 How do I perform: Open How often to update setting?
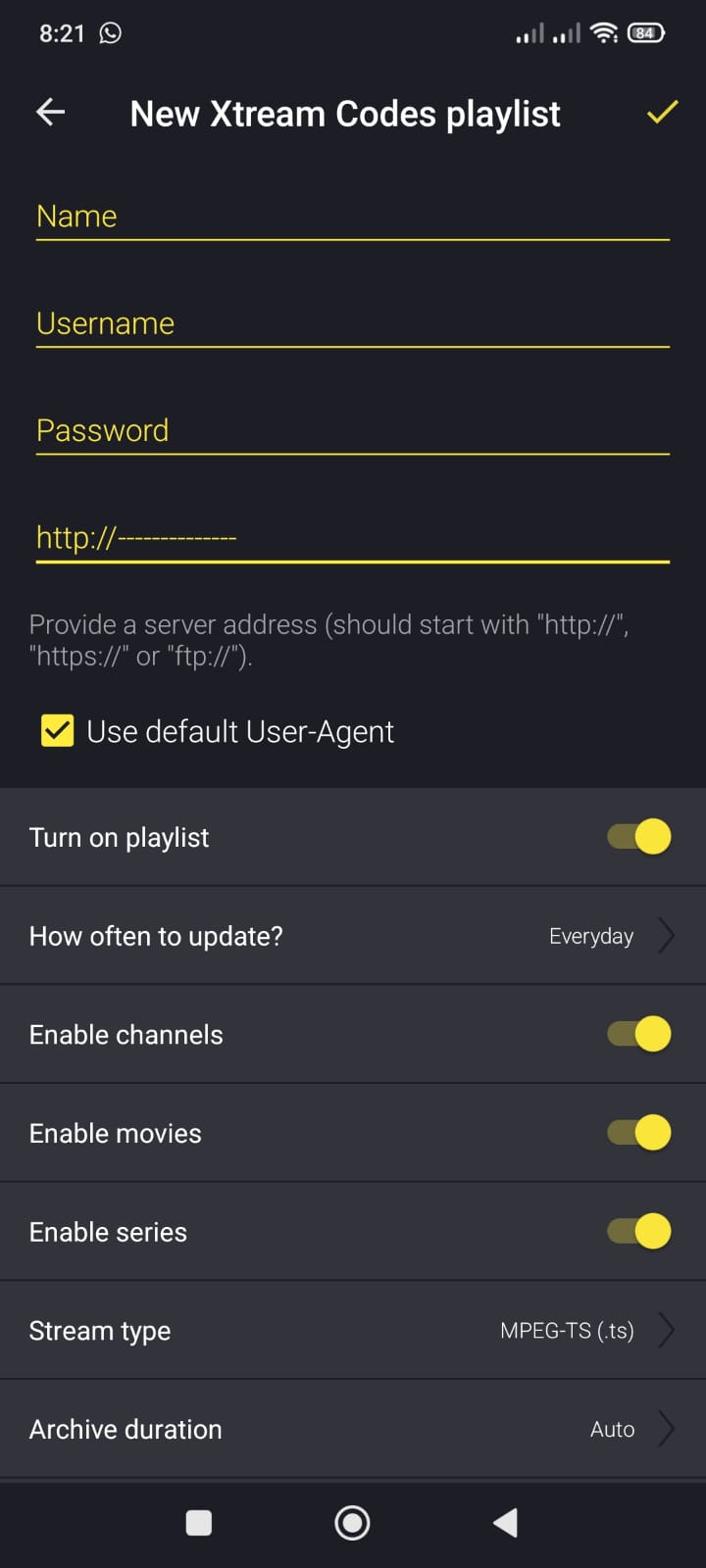click(352, 936)
